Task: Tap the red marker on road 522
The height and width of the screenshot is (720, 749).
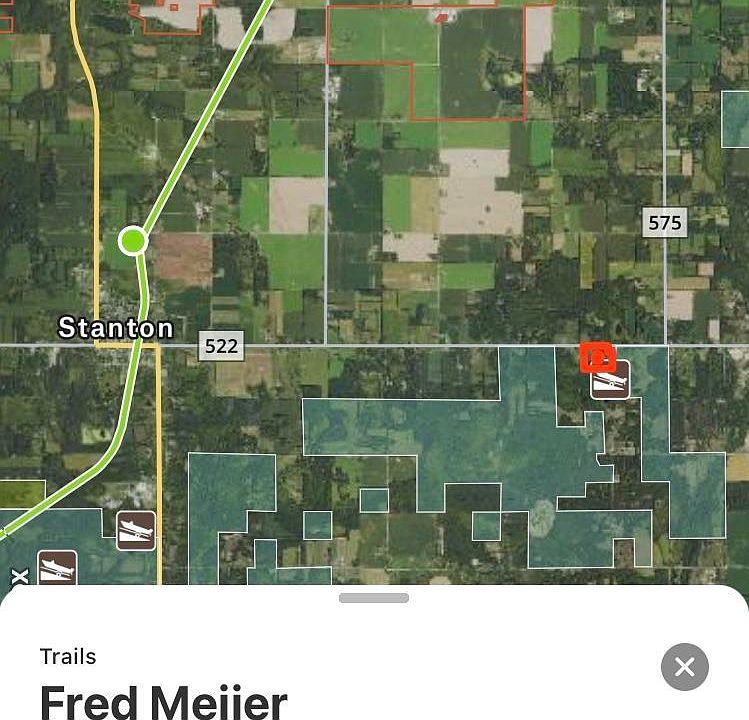Action: click(596, 354)
